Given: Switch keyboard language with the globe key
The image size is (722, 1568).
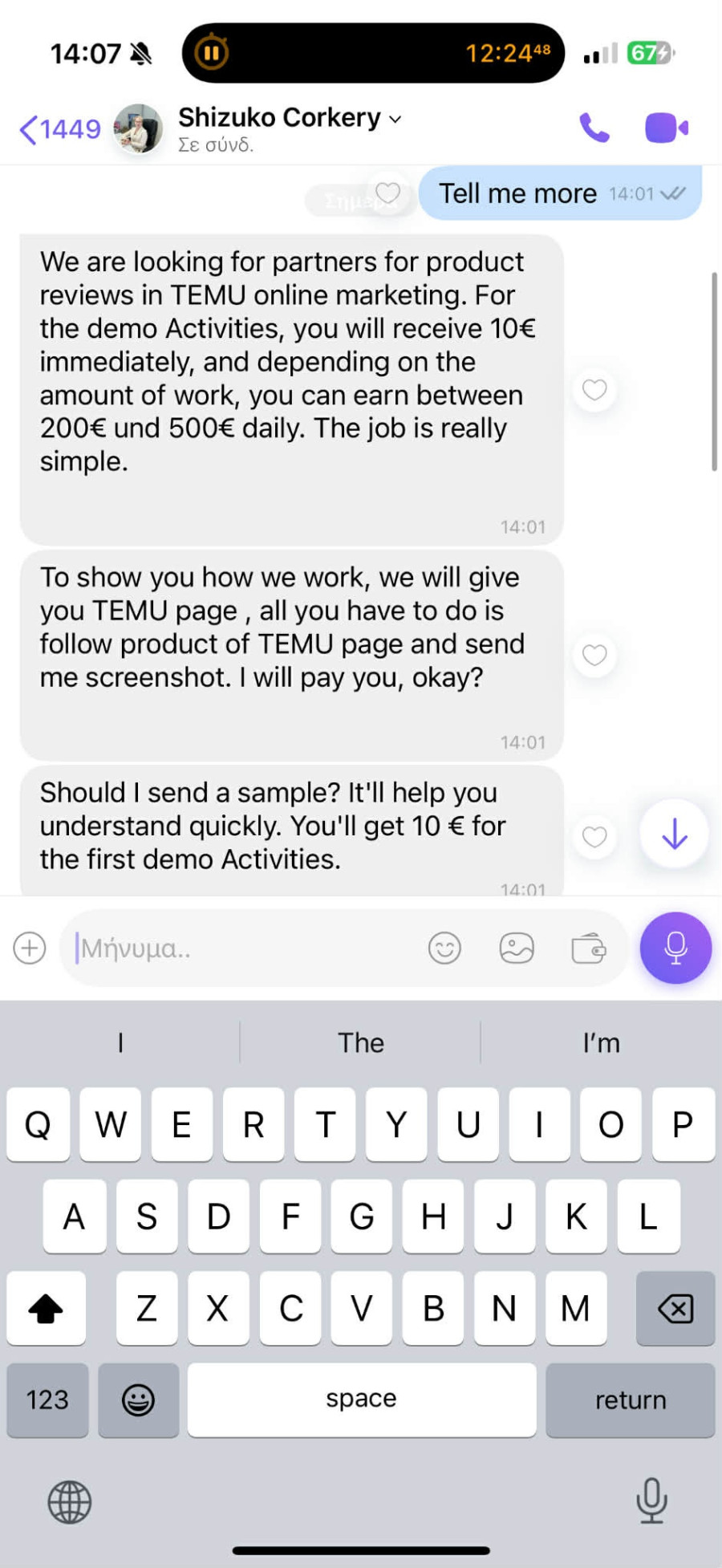Looking at the screenshot, I should click(x=70, y=1501).
